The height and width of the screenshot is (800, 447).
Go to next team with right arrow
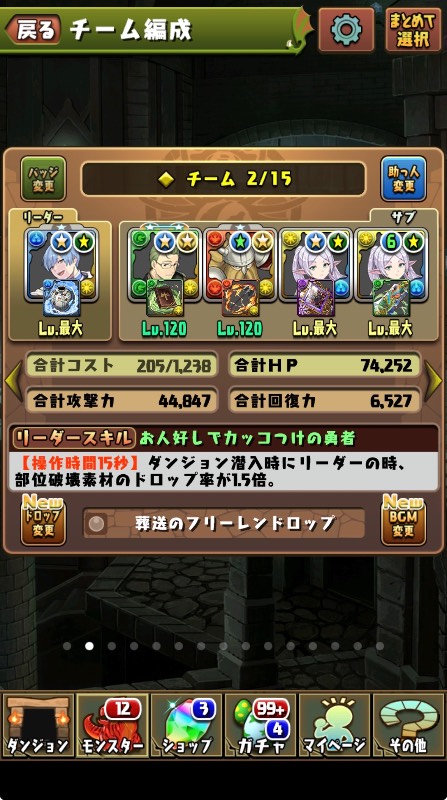[x=434, y=382]
